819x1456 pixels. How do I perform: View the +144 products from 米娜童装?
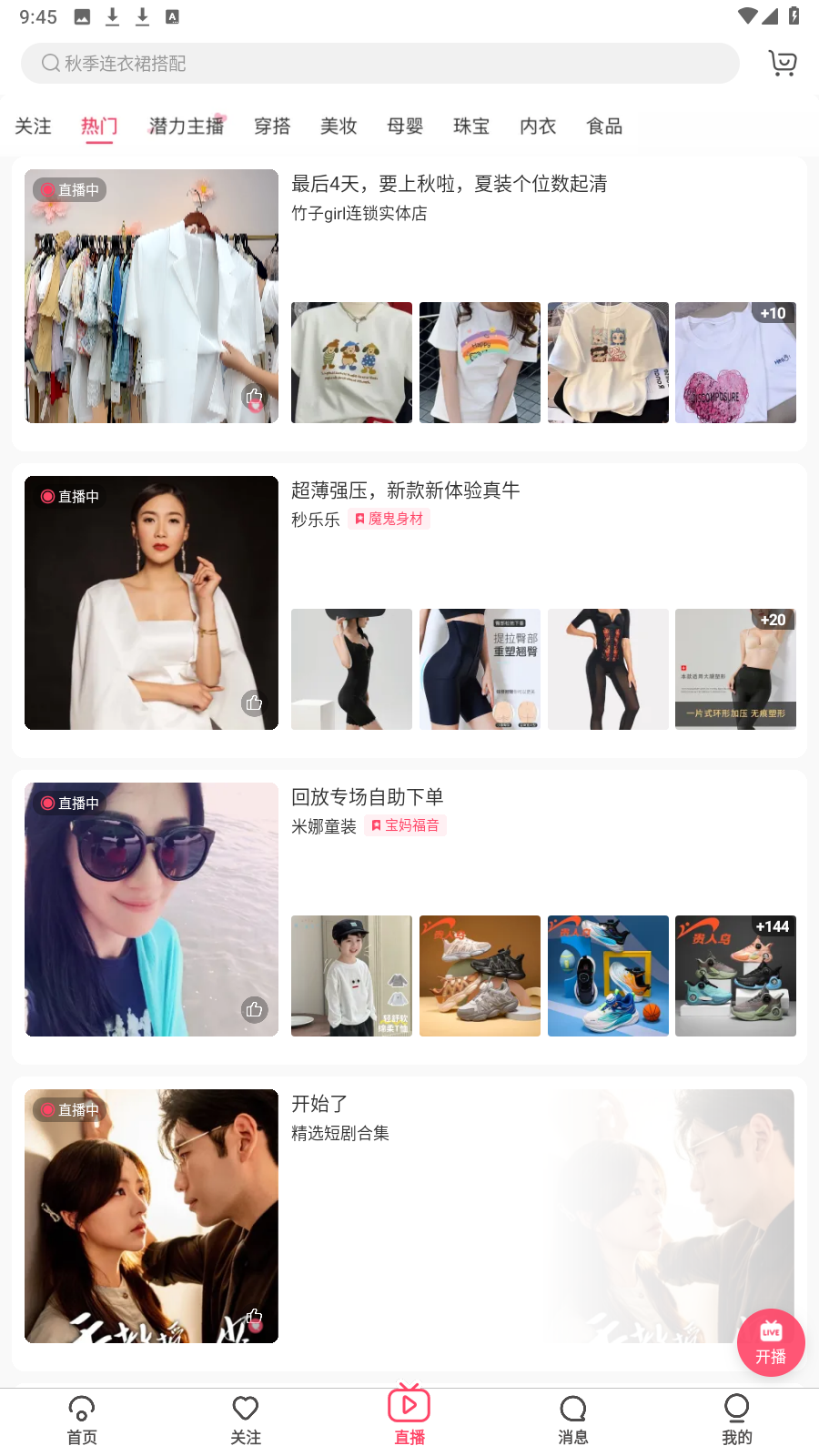[x=735, y=976]
